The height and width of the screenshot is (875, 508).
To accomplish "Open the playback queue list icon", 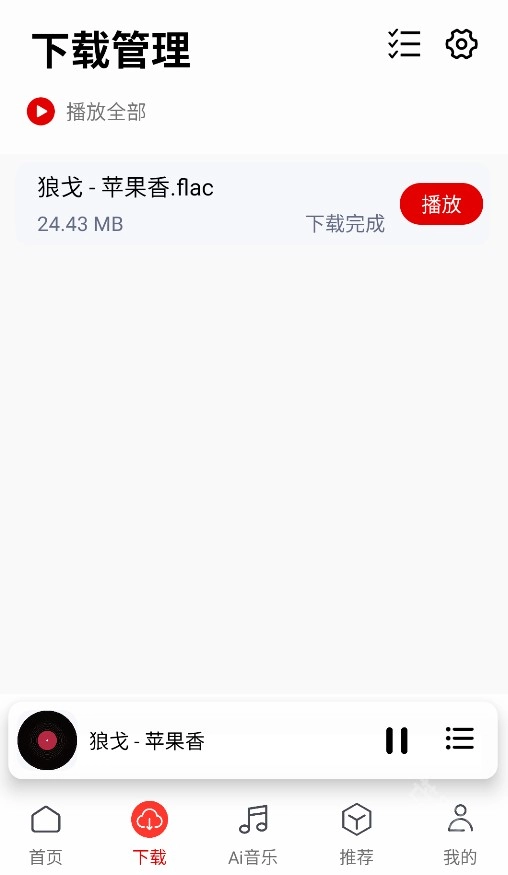I will point(459,739).
